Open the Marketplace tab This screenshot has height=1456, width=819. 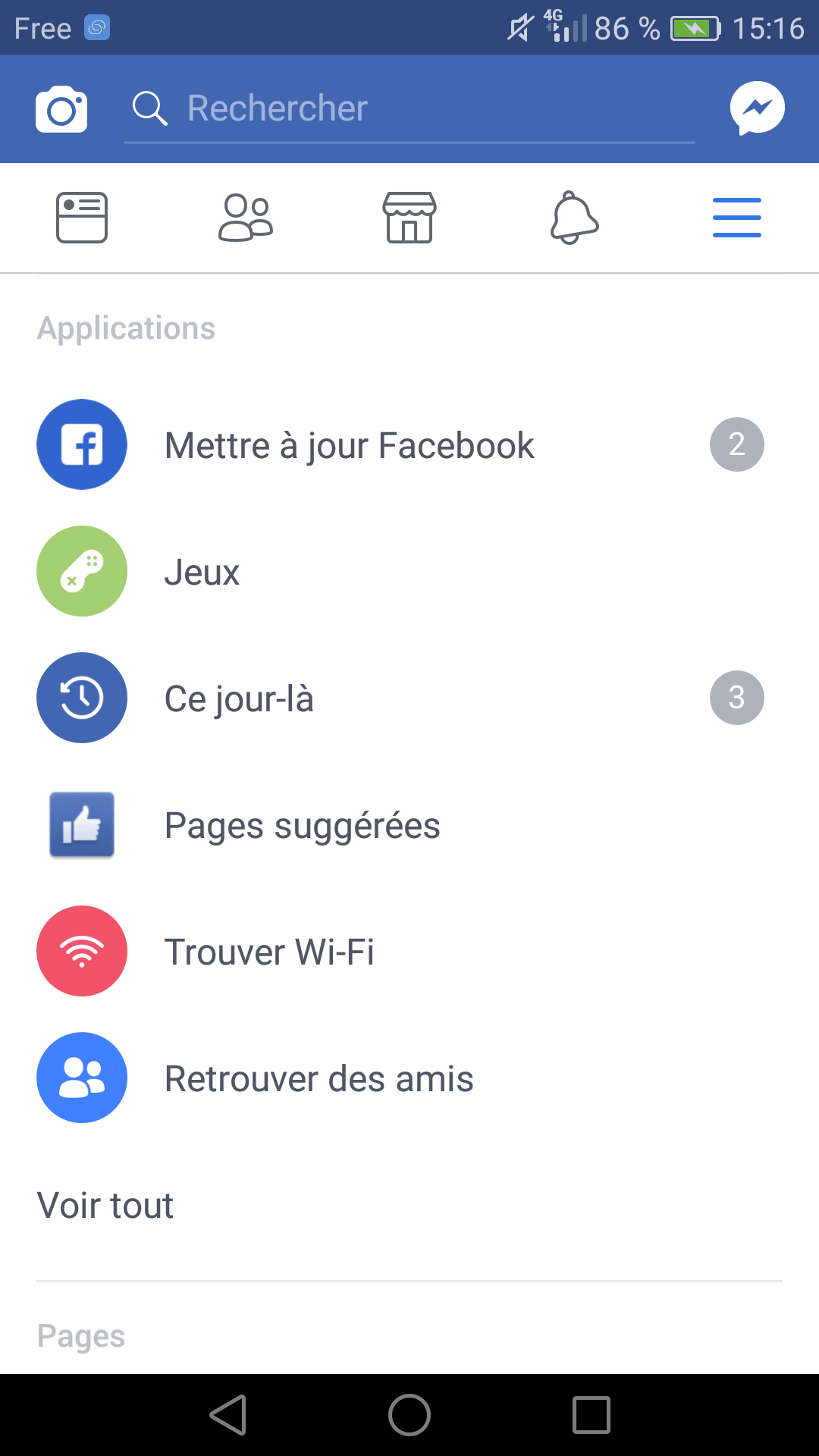tap(409, 218)
